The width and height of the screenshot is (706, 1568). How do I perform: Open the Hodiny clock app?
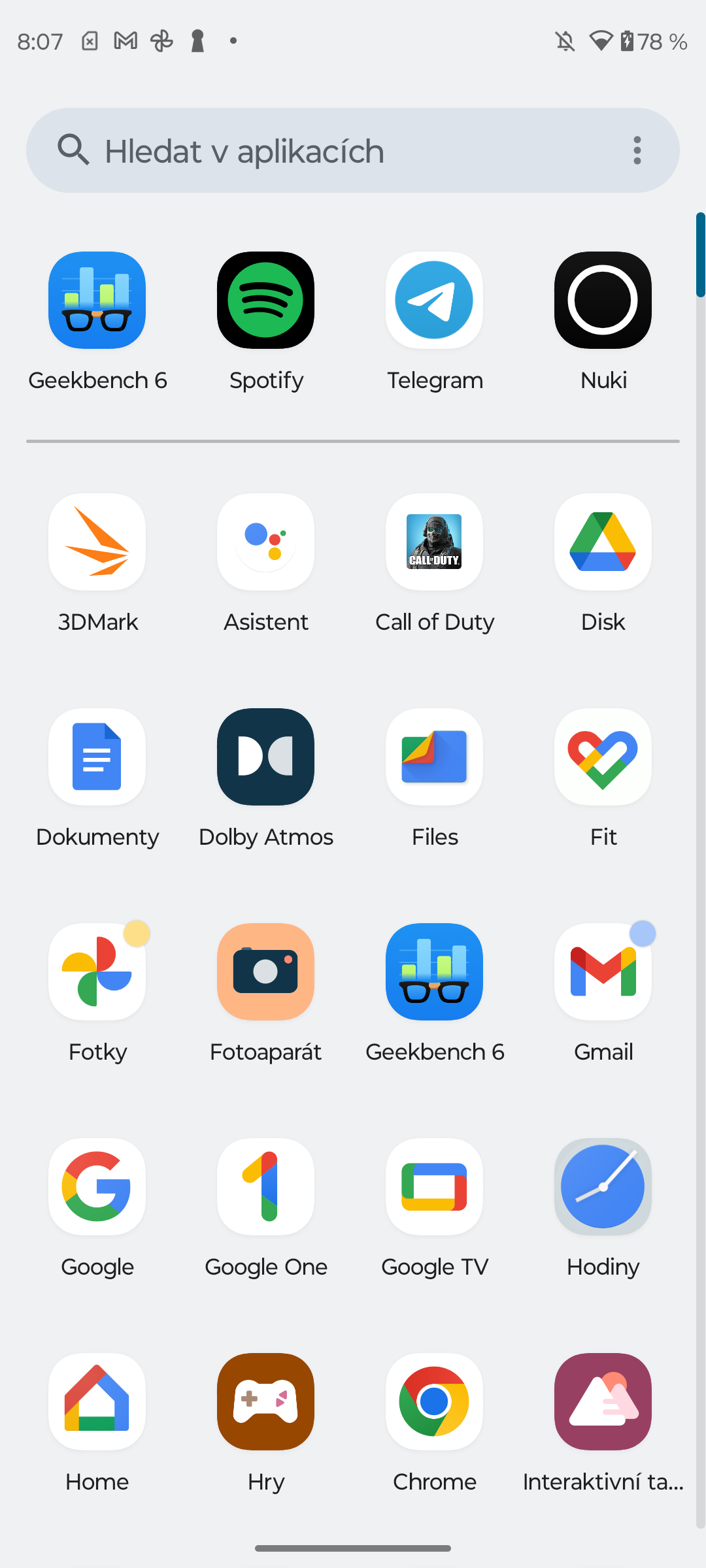(x=603, y=1187)
